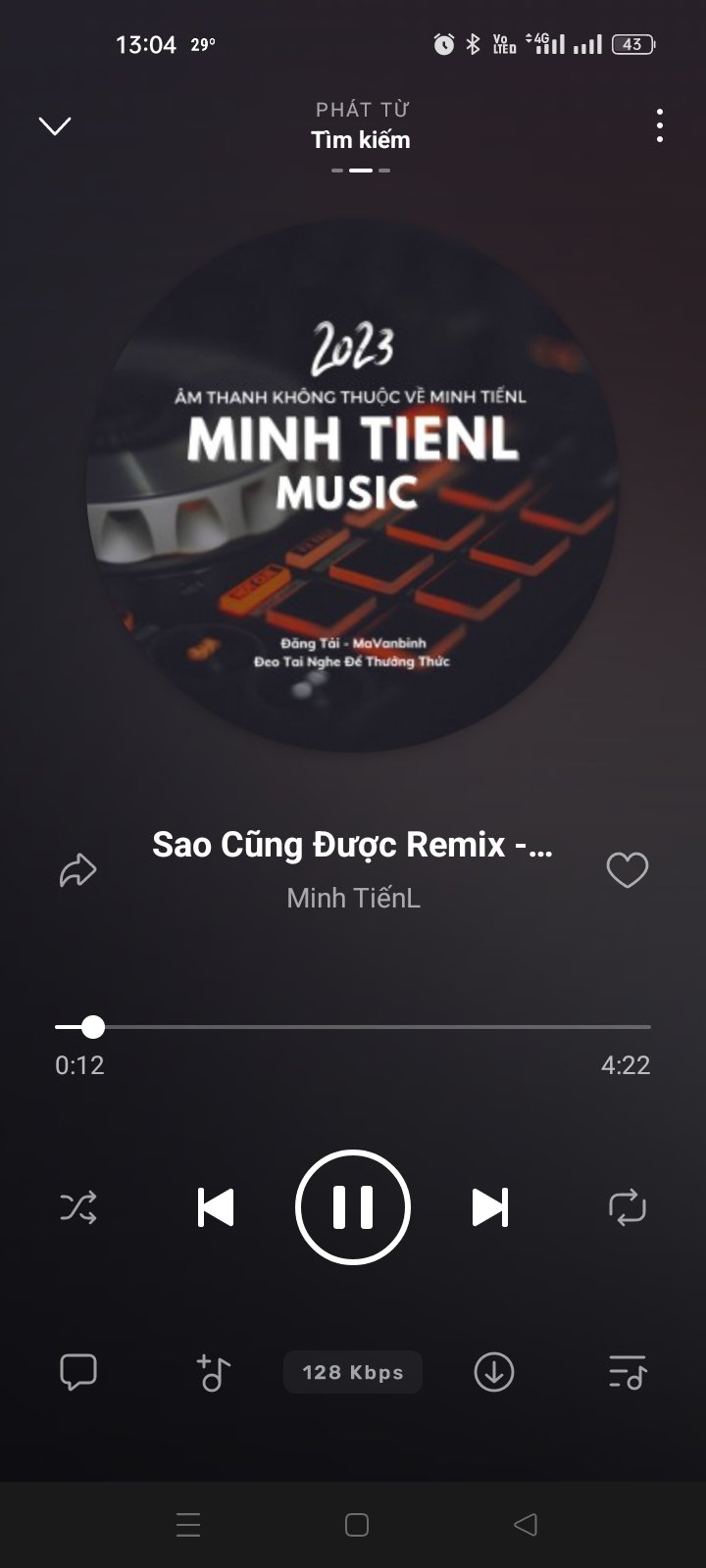The height and width of the screenshot is (1568, 706).
Task: Like this song with the heart icon
Action: [x=628, y=870]
